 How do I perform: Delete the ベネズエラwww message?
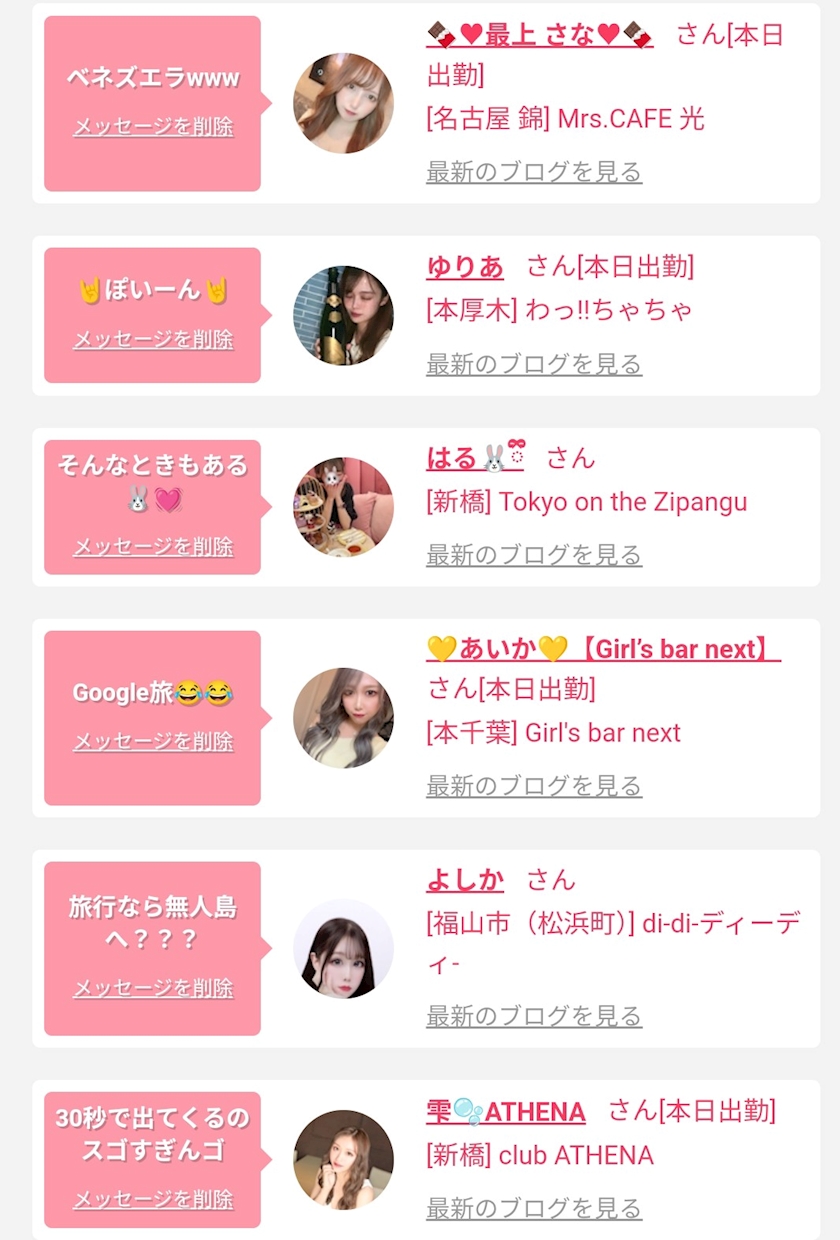pyautogui.click(x=153, y=127)
